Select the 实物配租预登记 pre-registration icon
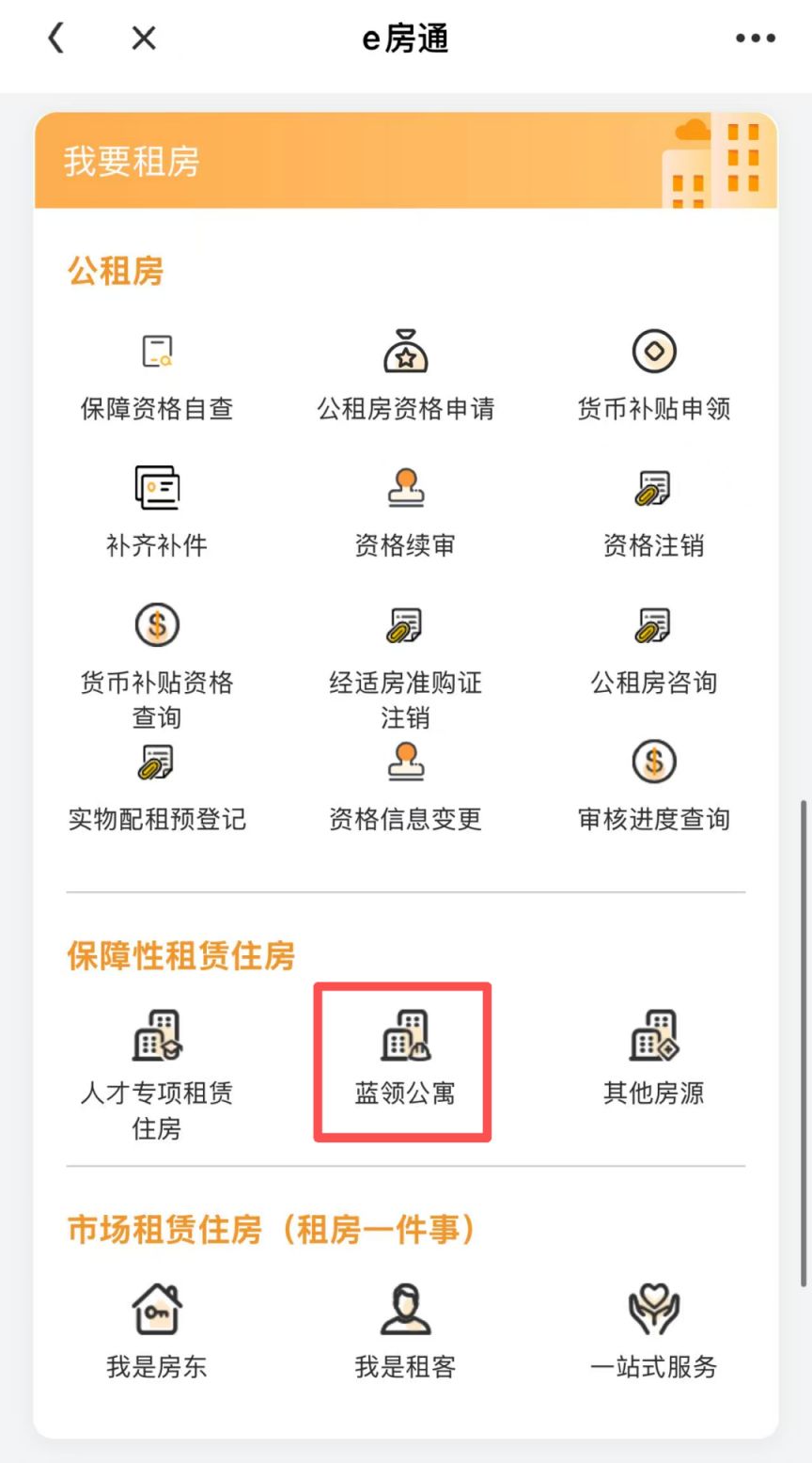 [156, 785]
